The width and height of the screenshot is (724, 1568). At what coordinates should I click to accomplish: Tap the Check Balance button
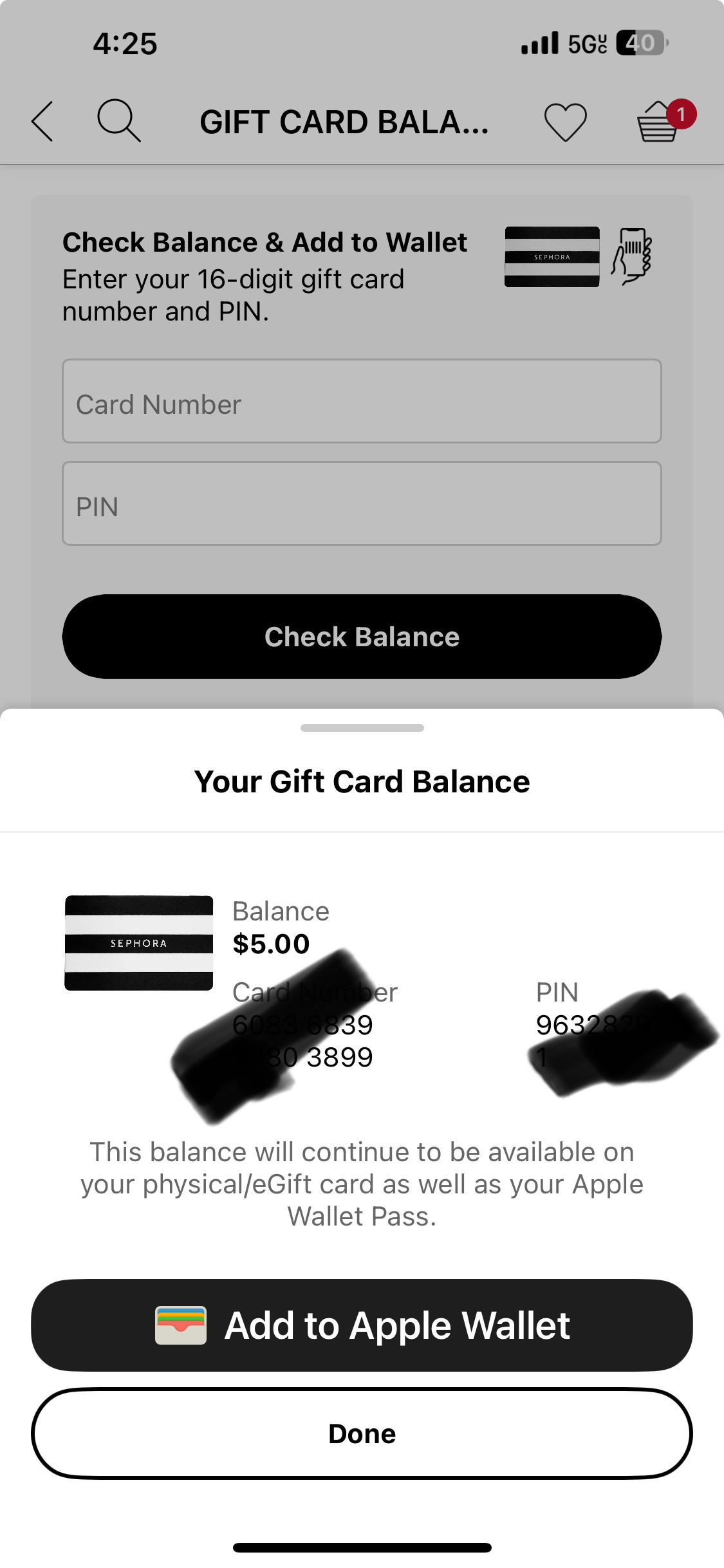coord(362,637)
